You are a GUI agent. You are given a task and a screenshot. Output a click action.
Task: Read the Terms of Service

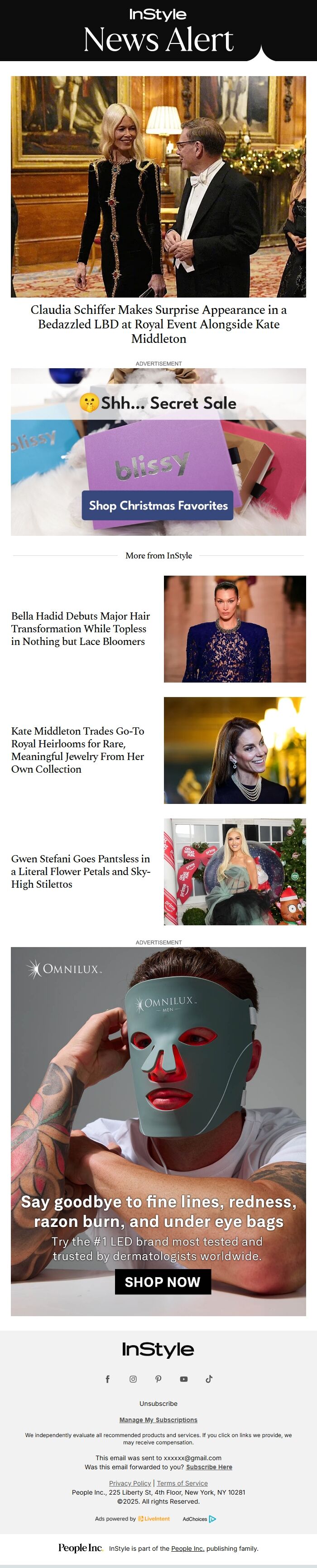(182, 1483)
